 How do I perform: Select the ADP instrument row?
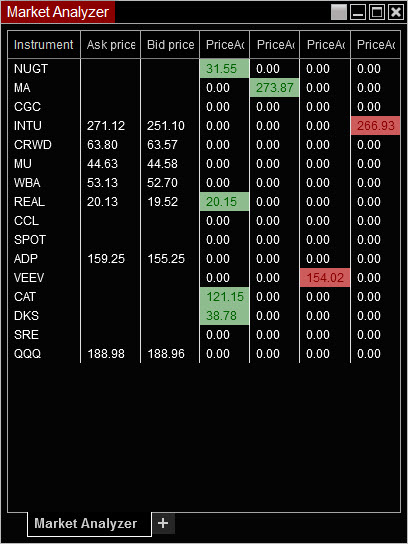tap(204, 259)
